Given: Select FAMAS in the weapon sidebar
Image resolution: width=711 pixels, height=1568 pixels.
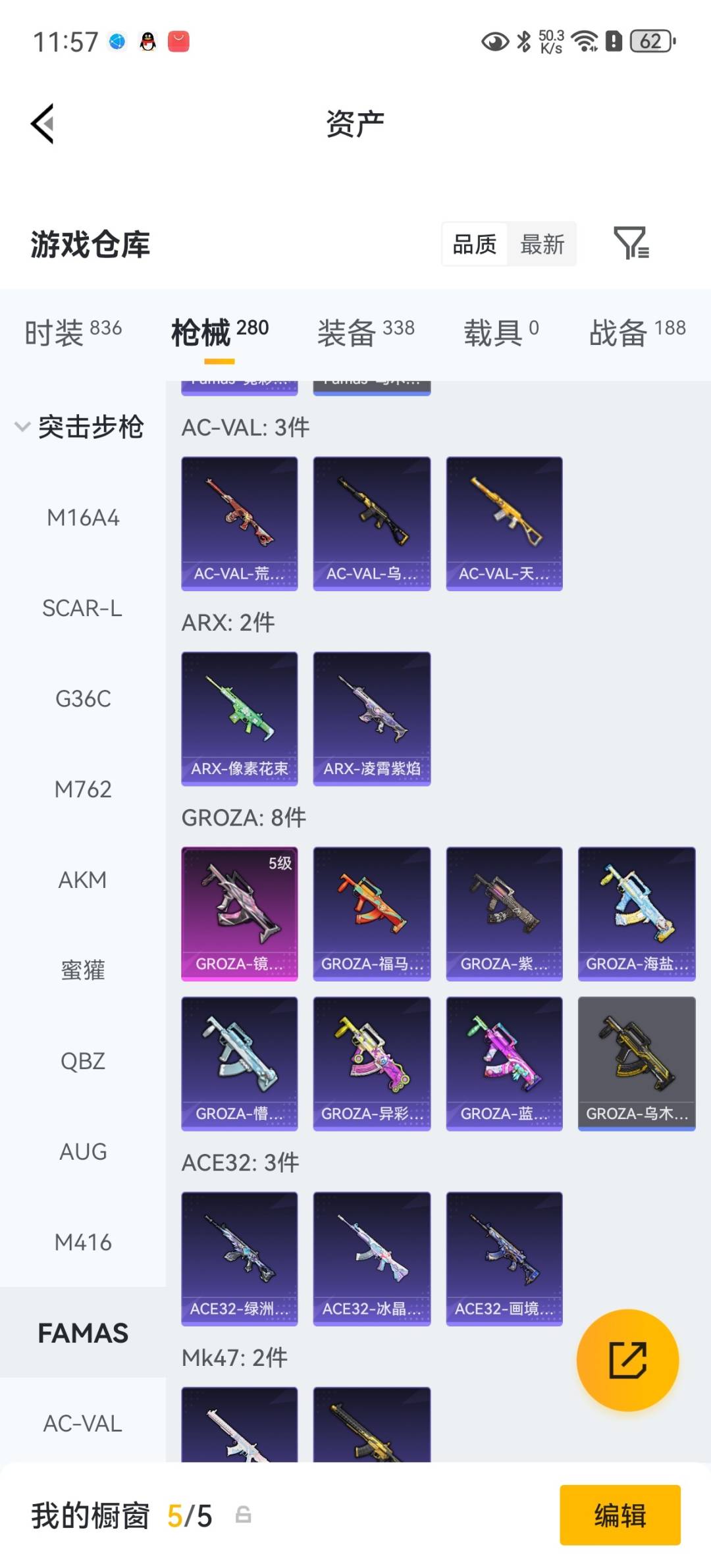Looking at the screenshot, I should (83, 1332).
